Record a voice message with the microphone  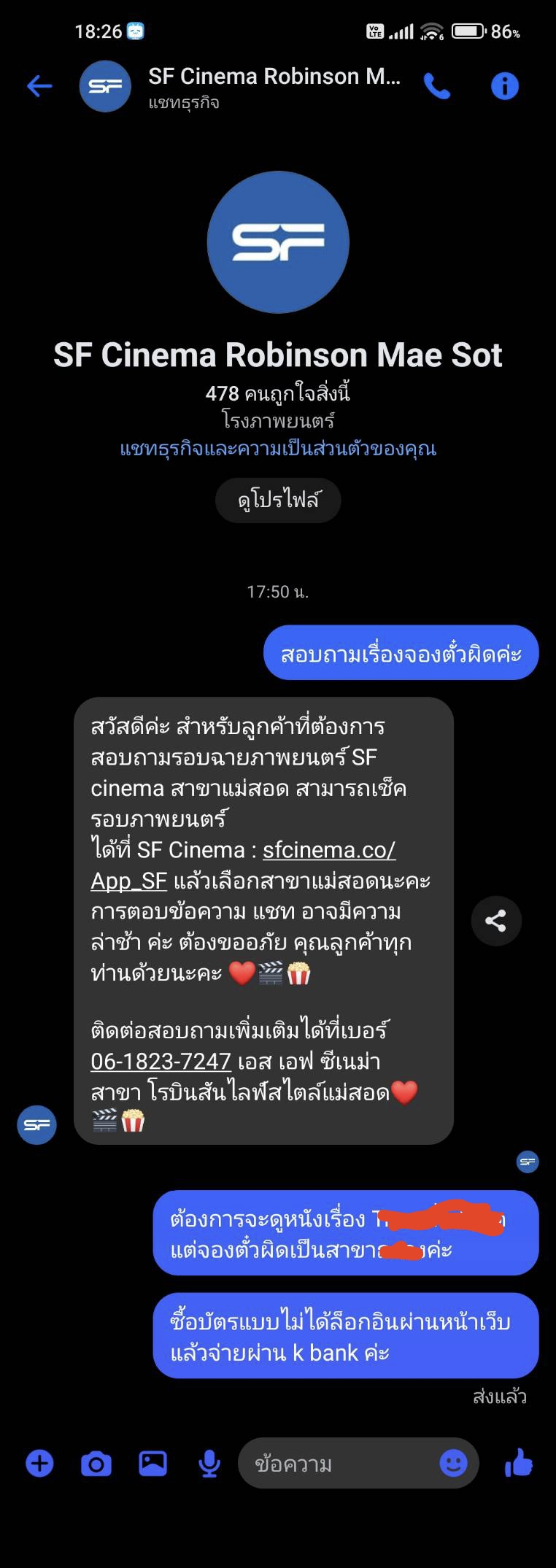coord(209,1464)
